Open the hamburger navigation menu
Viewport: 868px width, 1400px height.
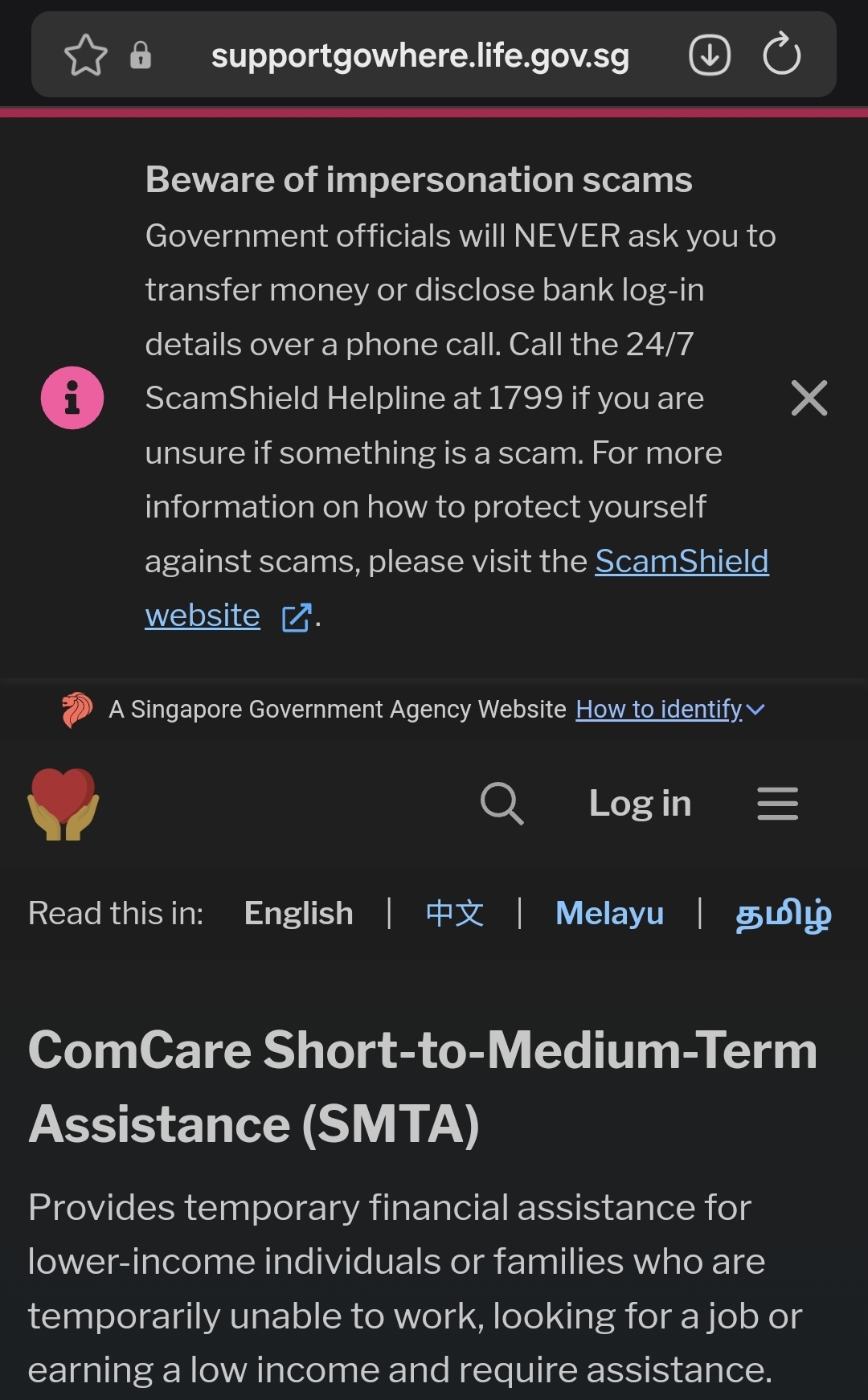[778, 804]
